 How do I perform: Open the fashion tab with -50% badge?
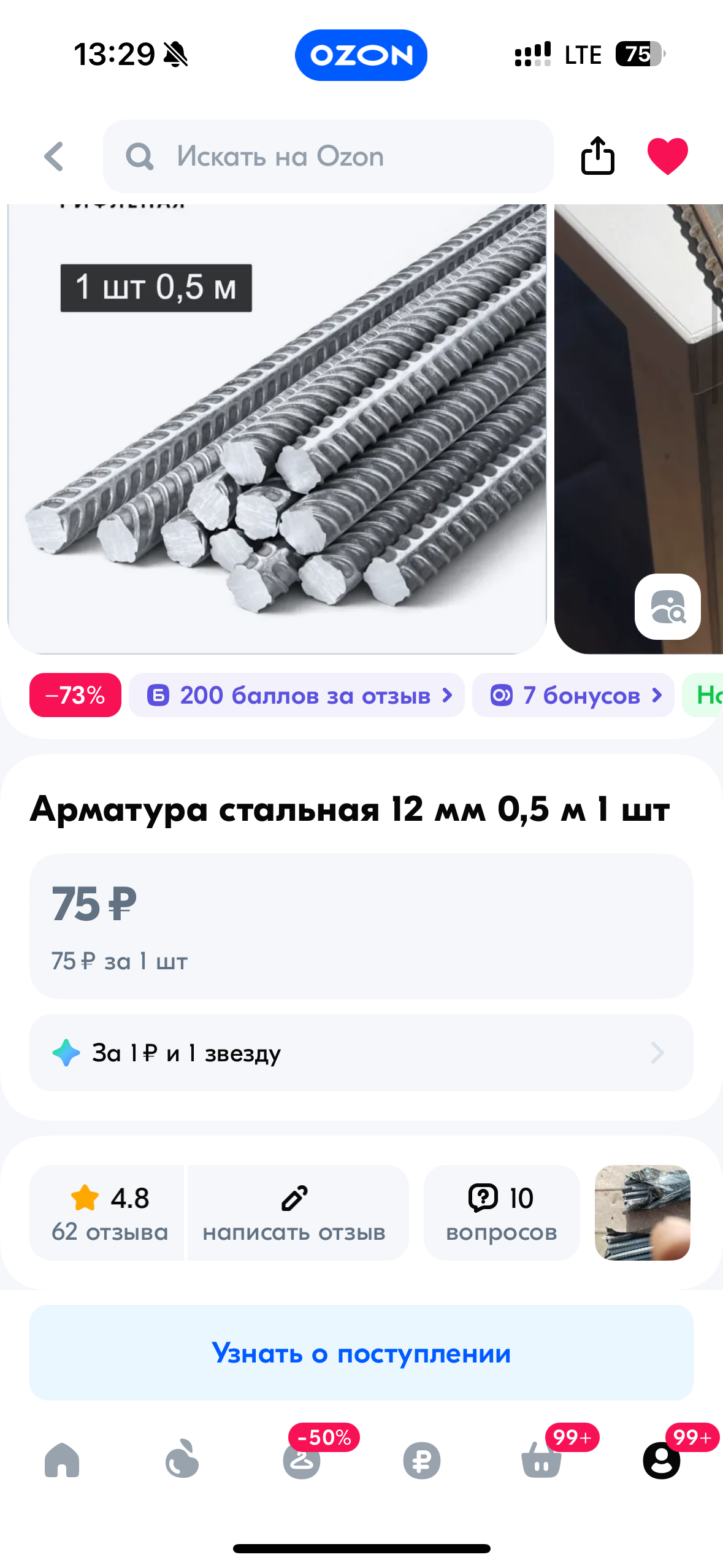(x=302, y=1459)
